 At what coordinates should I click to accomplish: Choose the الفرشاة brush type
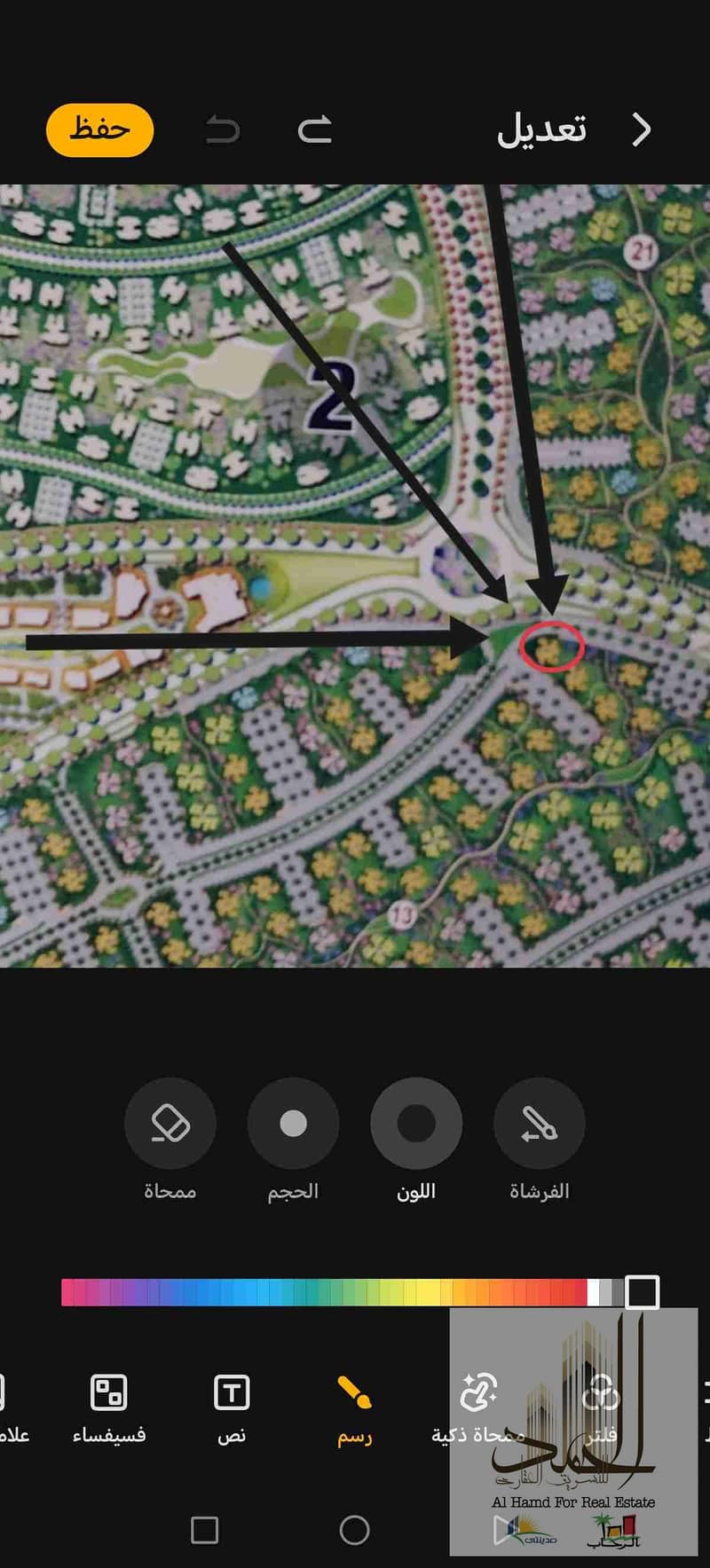[x=539, y=1124]
